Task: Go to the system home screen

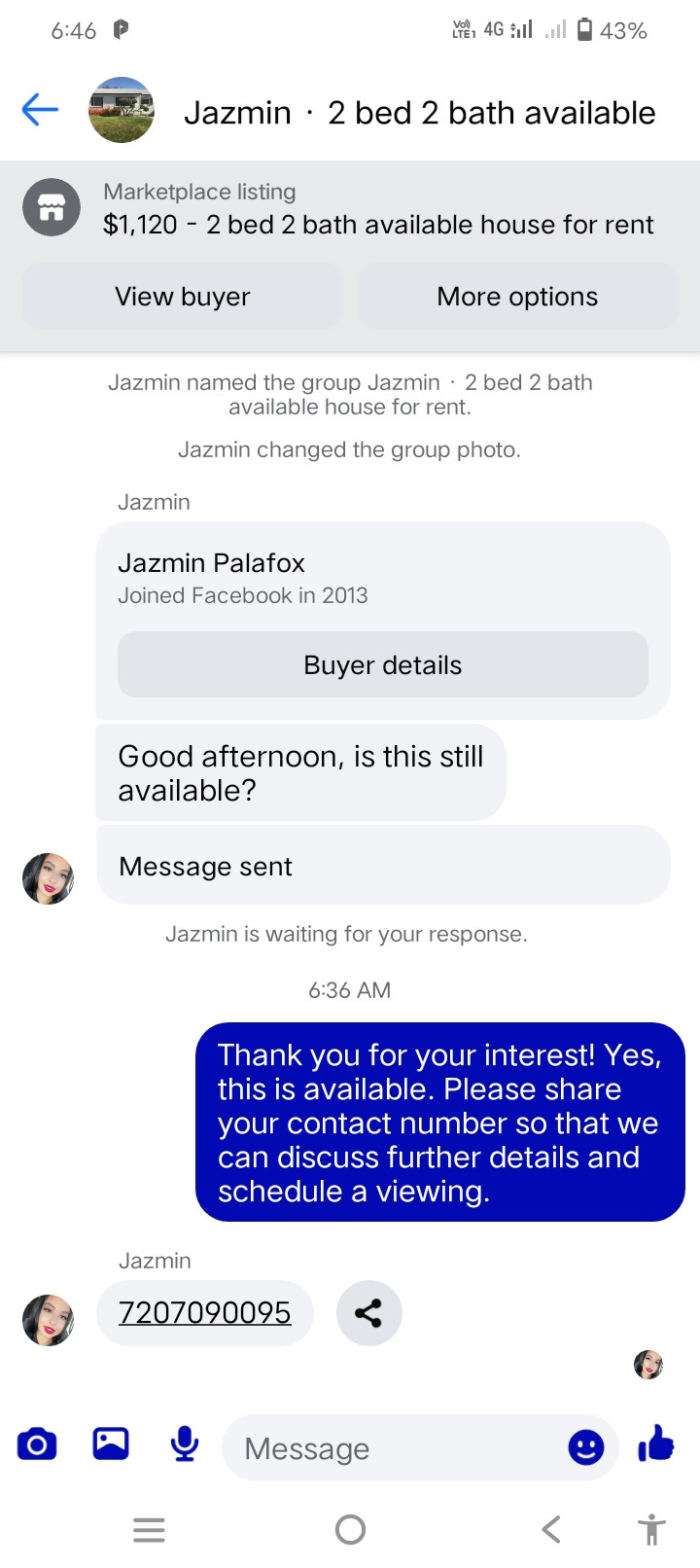Action: 350,1530
